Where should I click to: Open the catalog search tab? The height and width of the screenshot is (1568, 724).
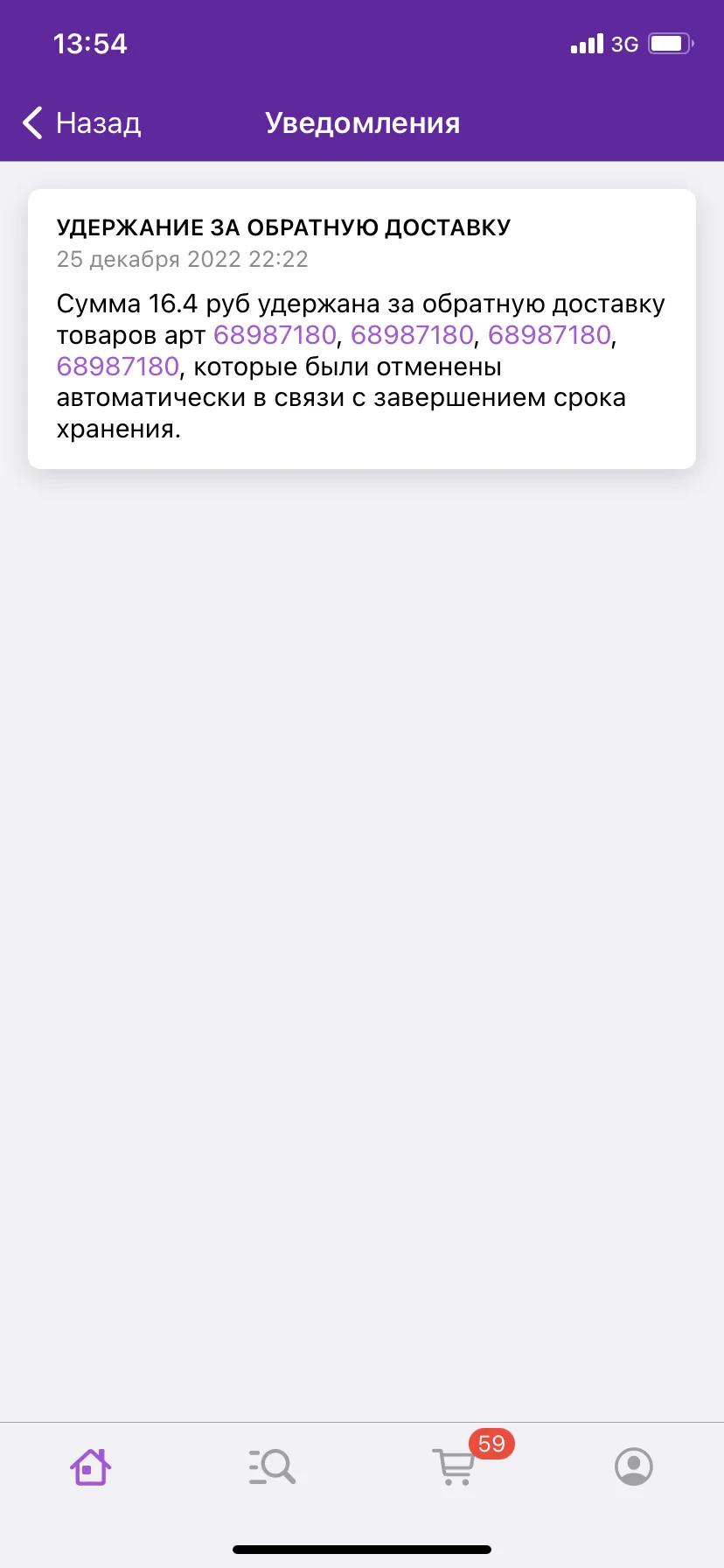(x=272, y=1466)
